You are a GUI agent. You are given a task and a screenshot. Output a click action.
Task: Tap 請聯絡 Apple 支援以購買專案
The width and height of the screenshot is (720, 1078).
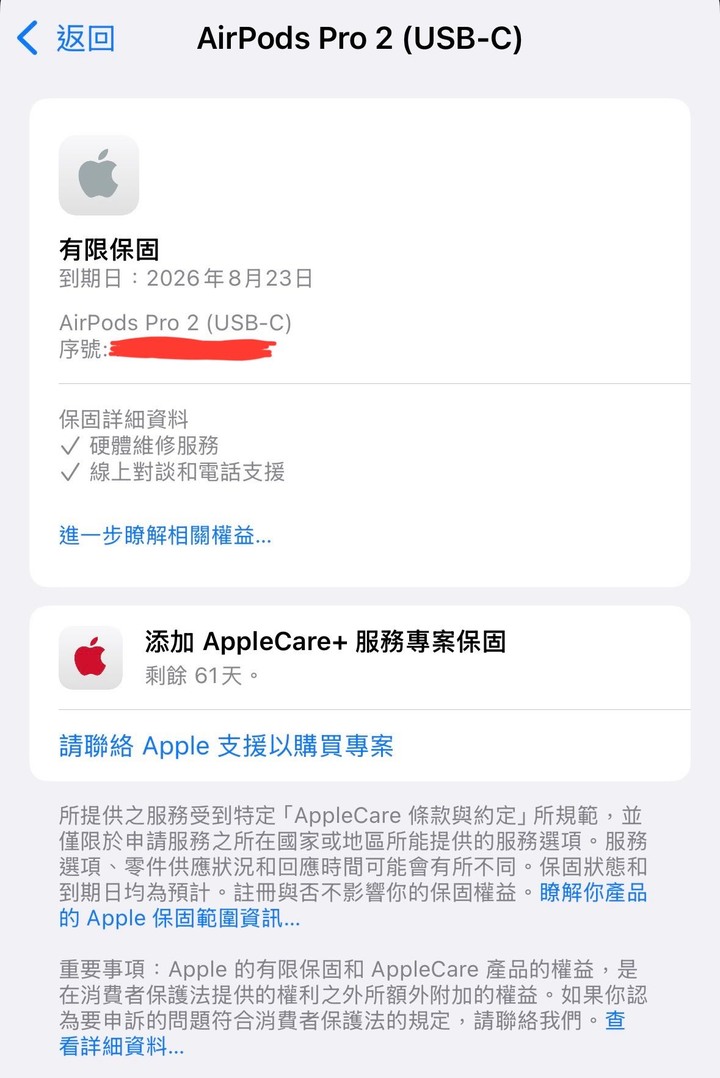coord(226,746)
